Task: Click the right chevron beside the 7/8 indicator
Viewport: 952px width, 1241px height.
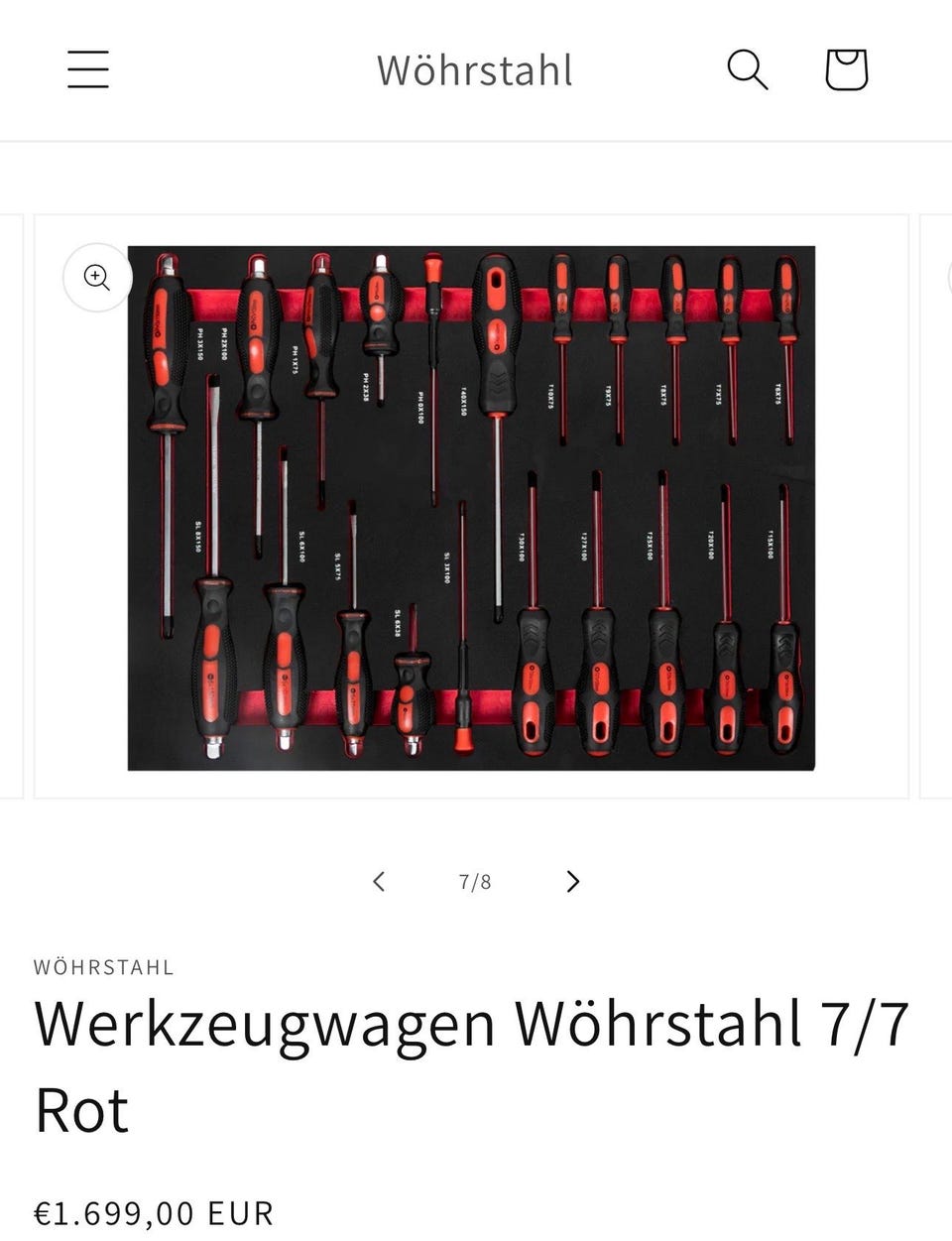Action: [x=572, y=881]
